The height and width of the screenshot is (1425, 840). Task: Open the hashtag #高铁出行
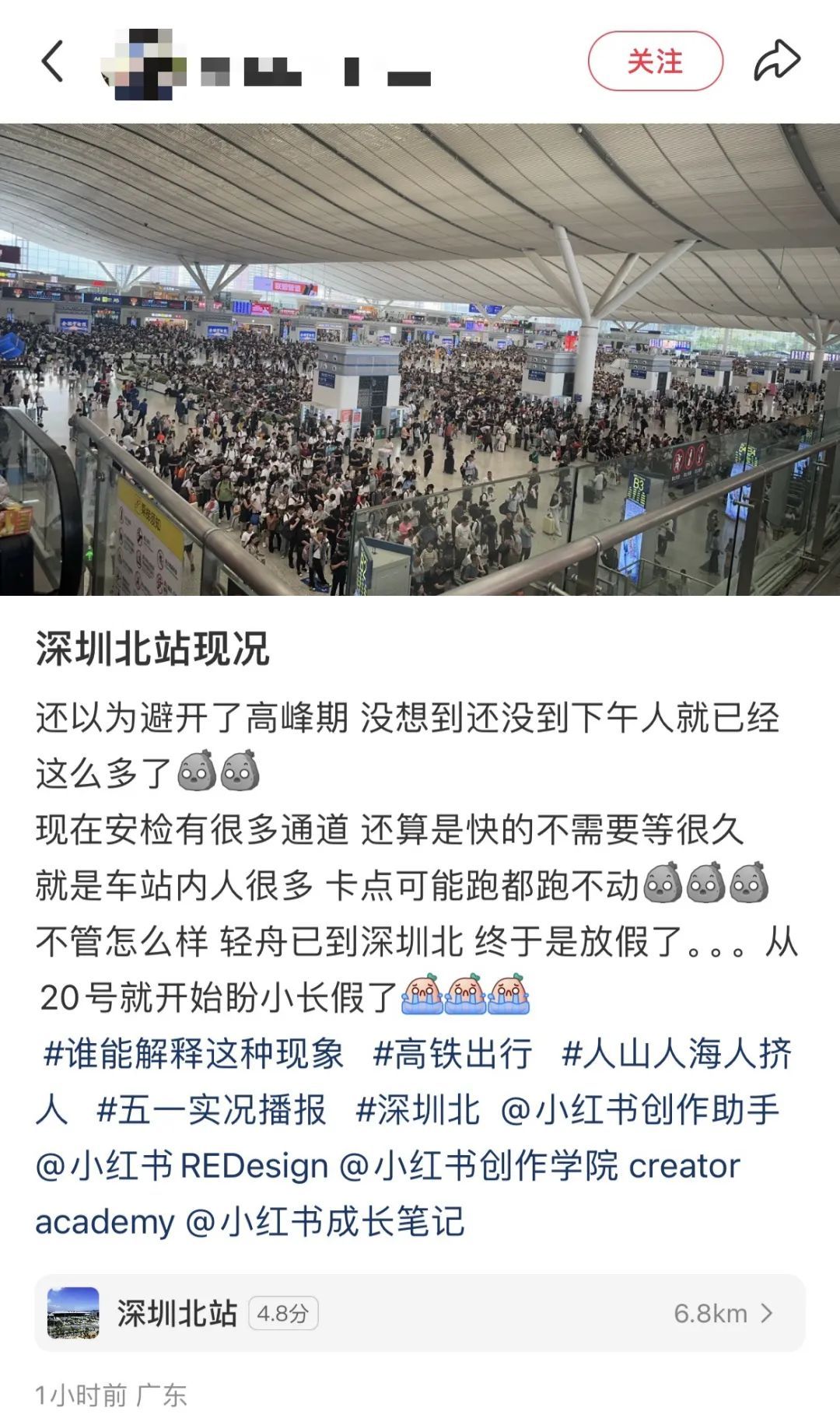coord(453,1054)
